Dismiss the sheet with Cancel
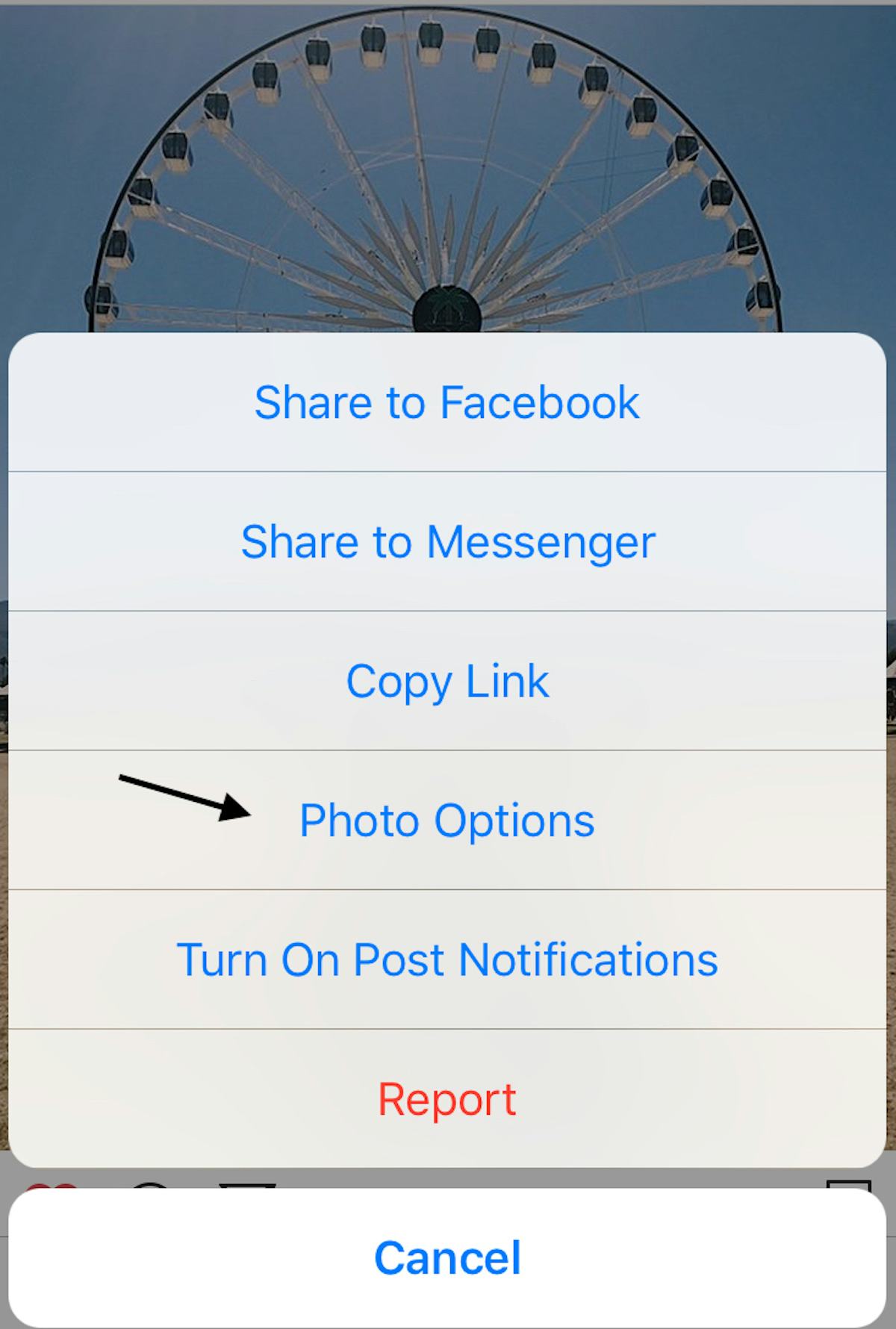896x1329 pixels. click(x=447, y=1257)
